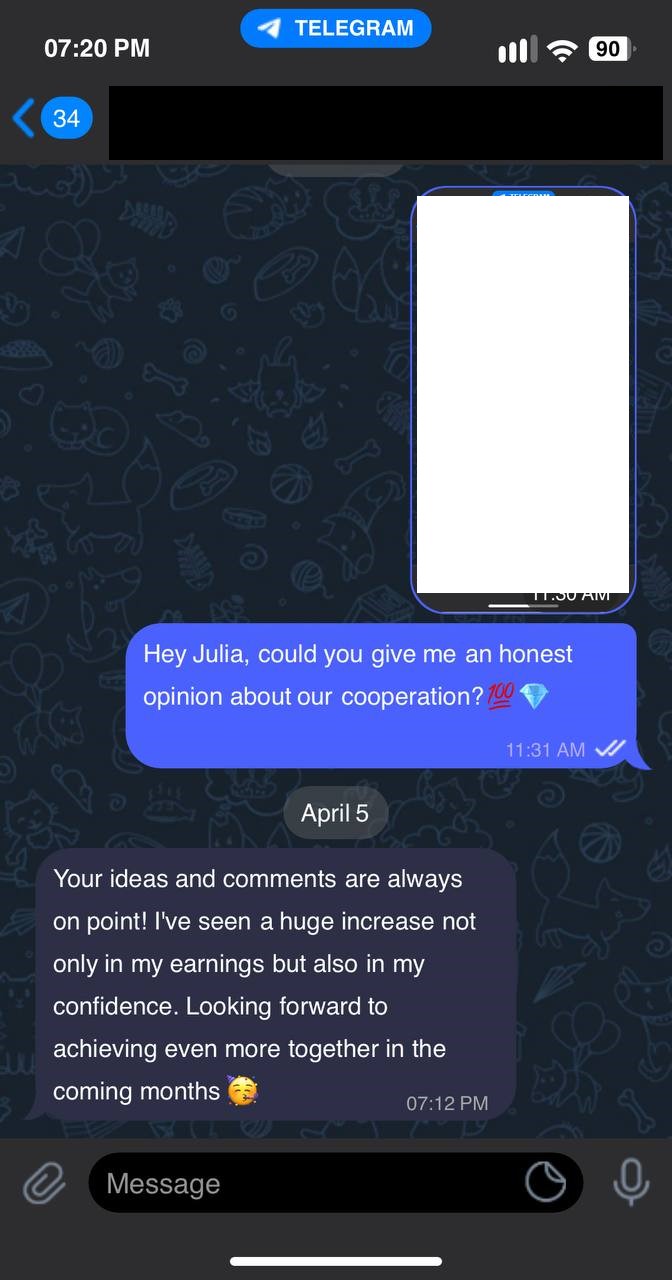
Task: Open the sticker panel icon
Action: (546, 1183)
